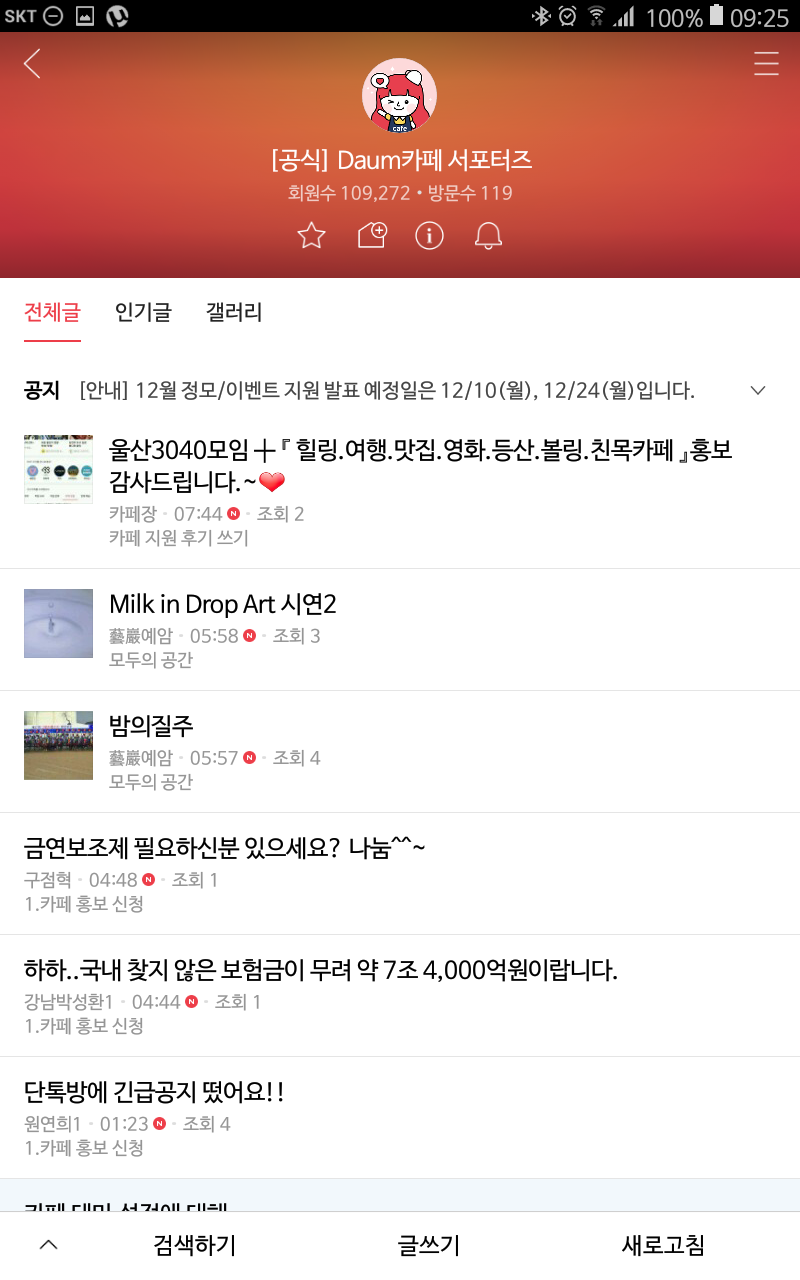Tap 글쓰기 to write a post
800x1280 pixels.
(428, 1246)
